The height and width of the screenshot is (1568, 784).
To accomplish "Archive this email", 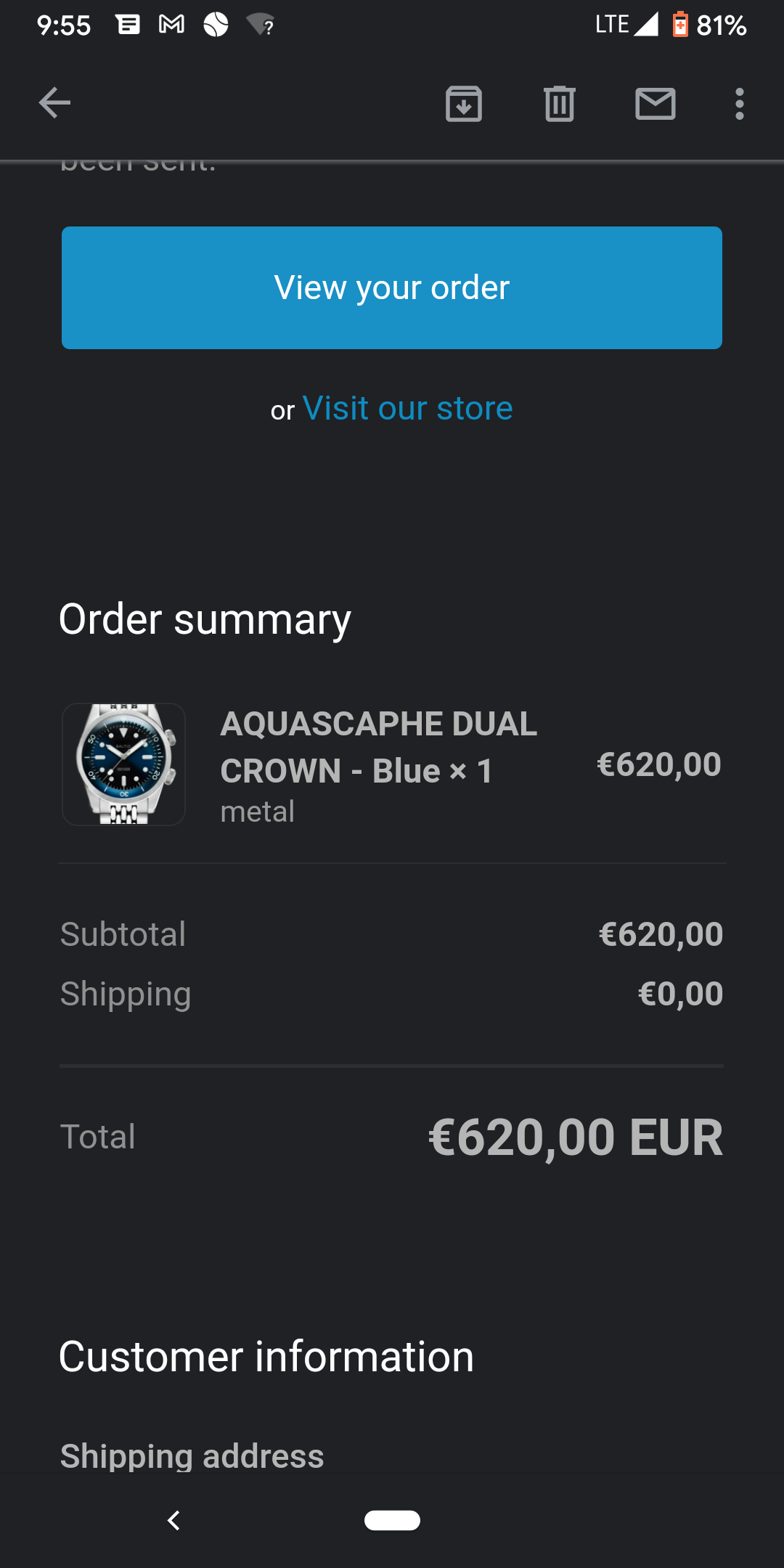I will (x=464, y=103).
